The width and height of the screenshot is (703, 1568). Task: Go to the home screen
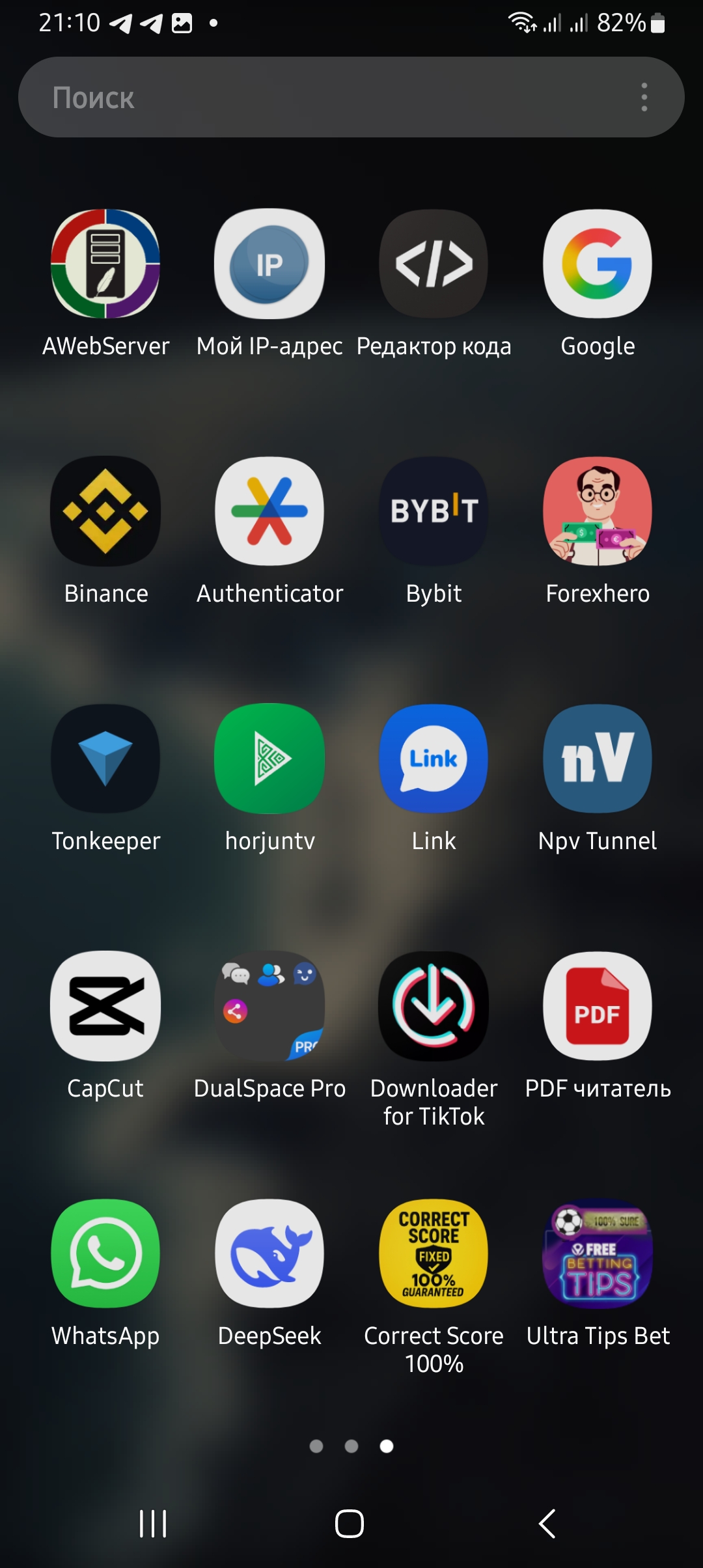point(350,1524)
